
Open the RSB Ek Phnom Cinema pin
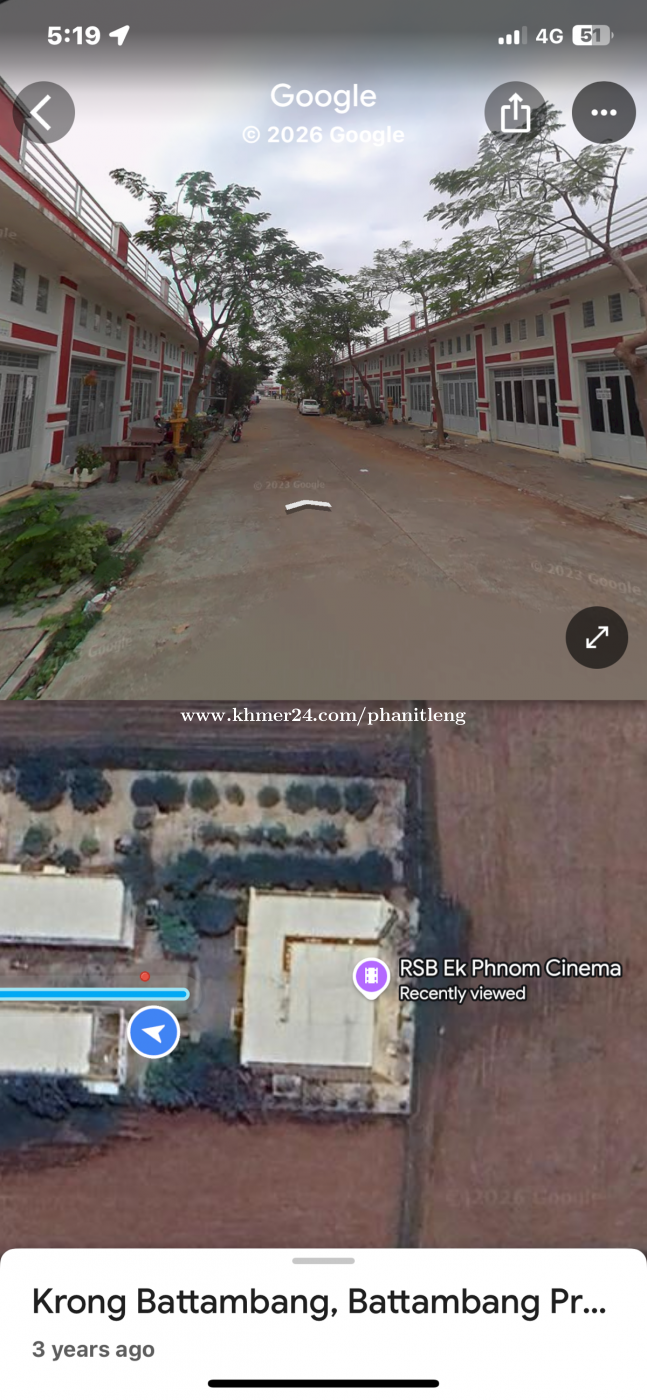pyautogui.click(x=371, y=976)
